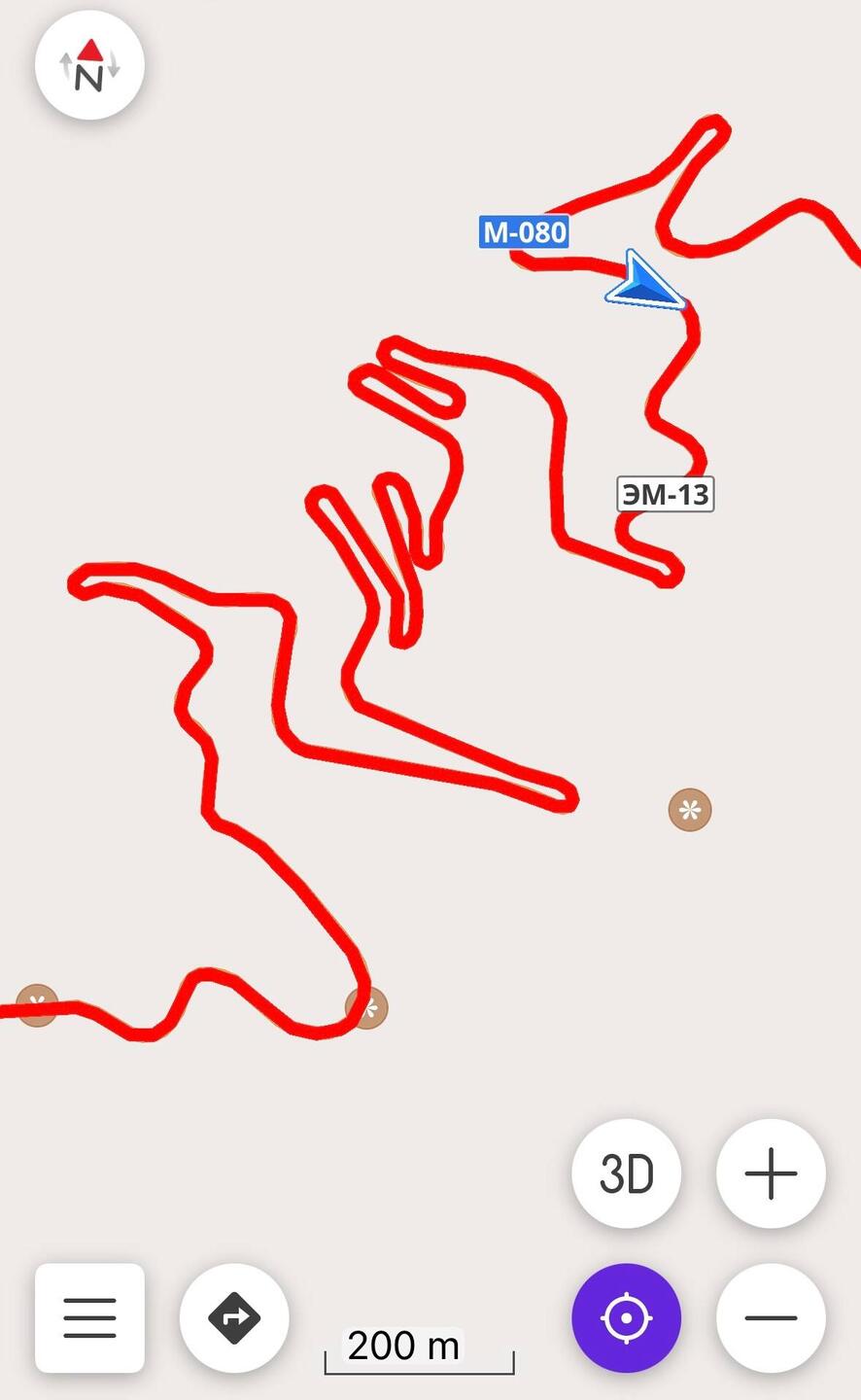
Task: Open the hamburger menu
Action: point(89,1317)
